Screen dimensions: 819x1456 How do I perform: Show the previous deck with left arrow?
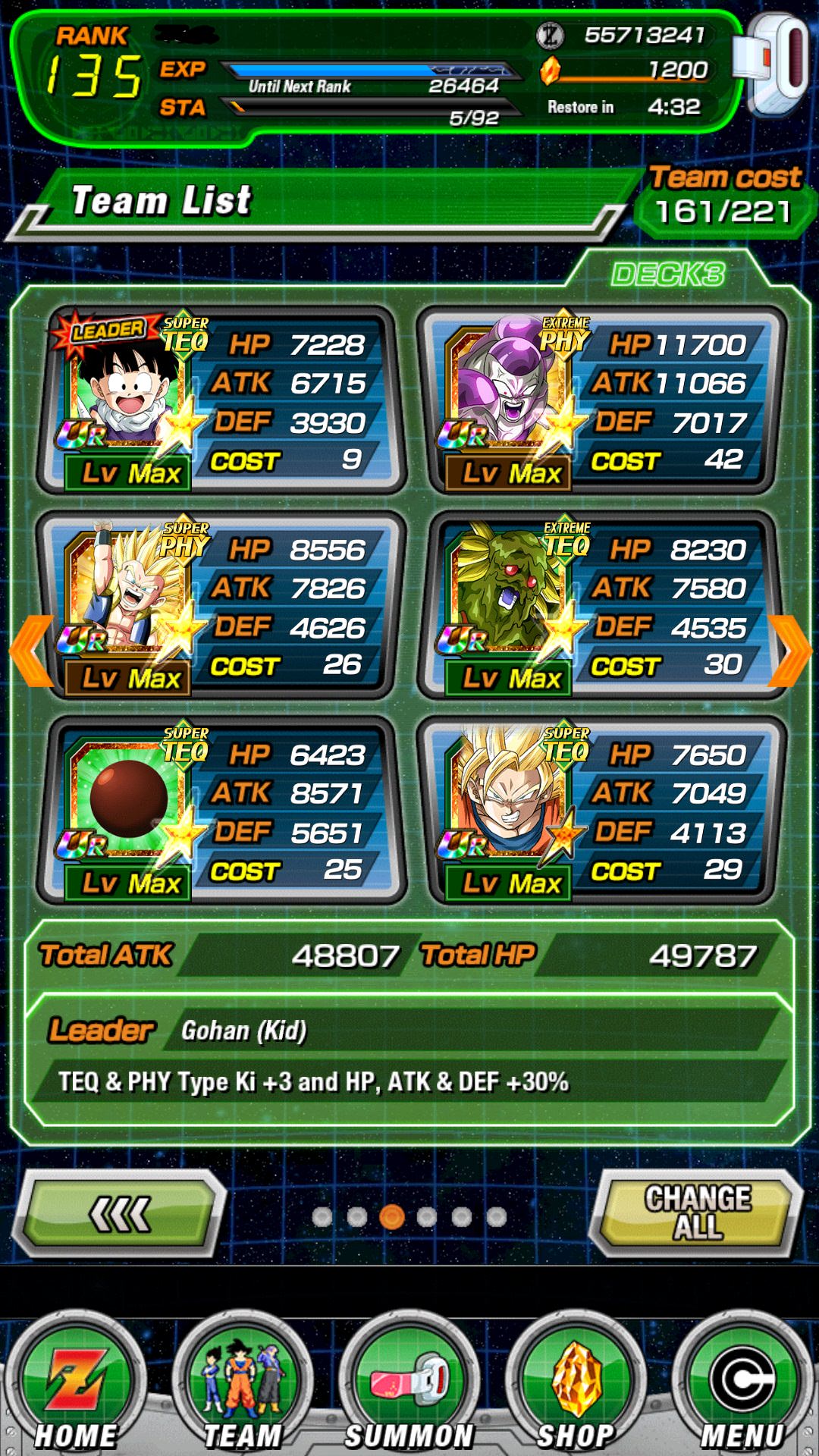click(32, 651)
